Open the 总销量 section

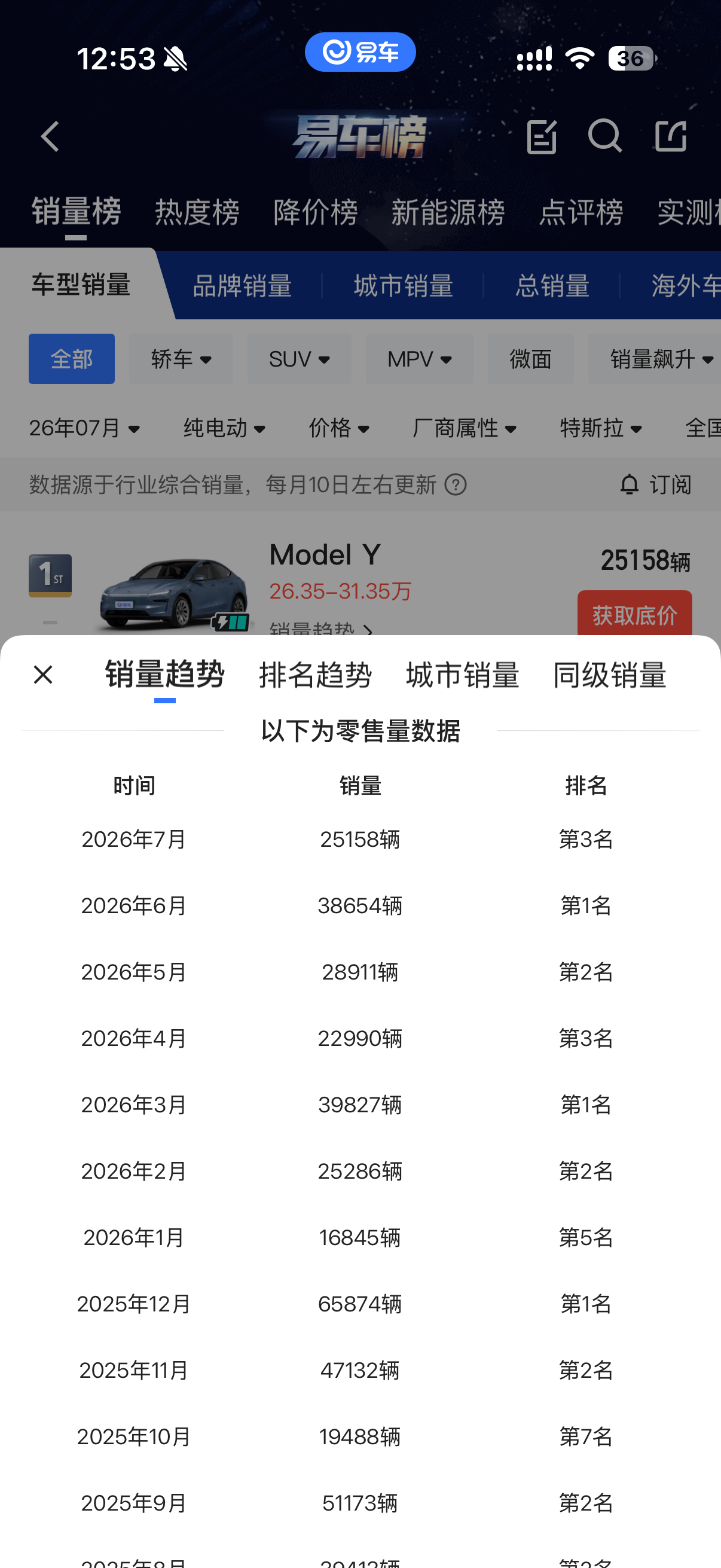(552, 285)
